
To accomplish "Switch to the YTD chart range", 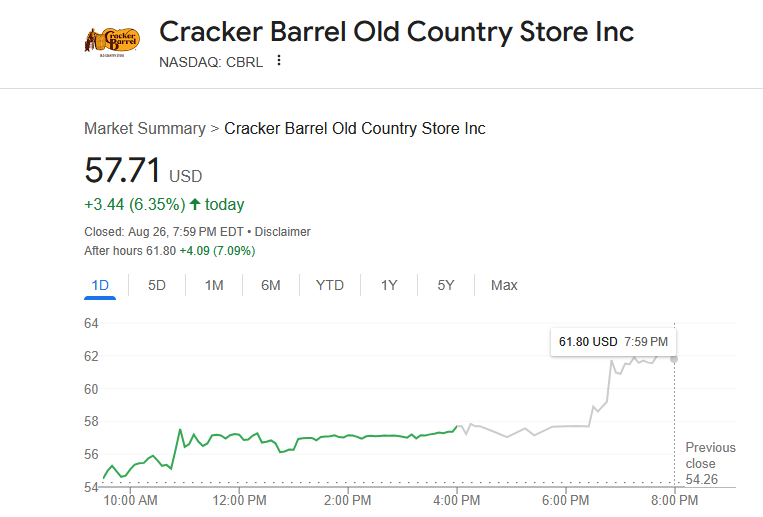I will point(330,285).
